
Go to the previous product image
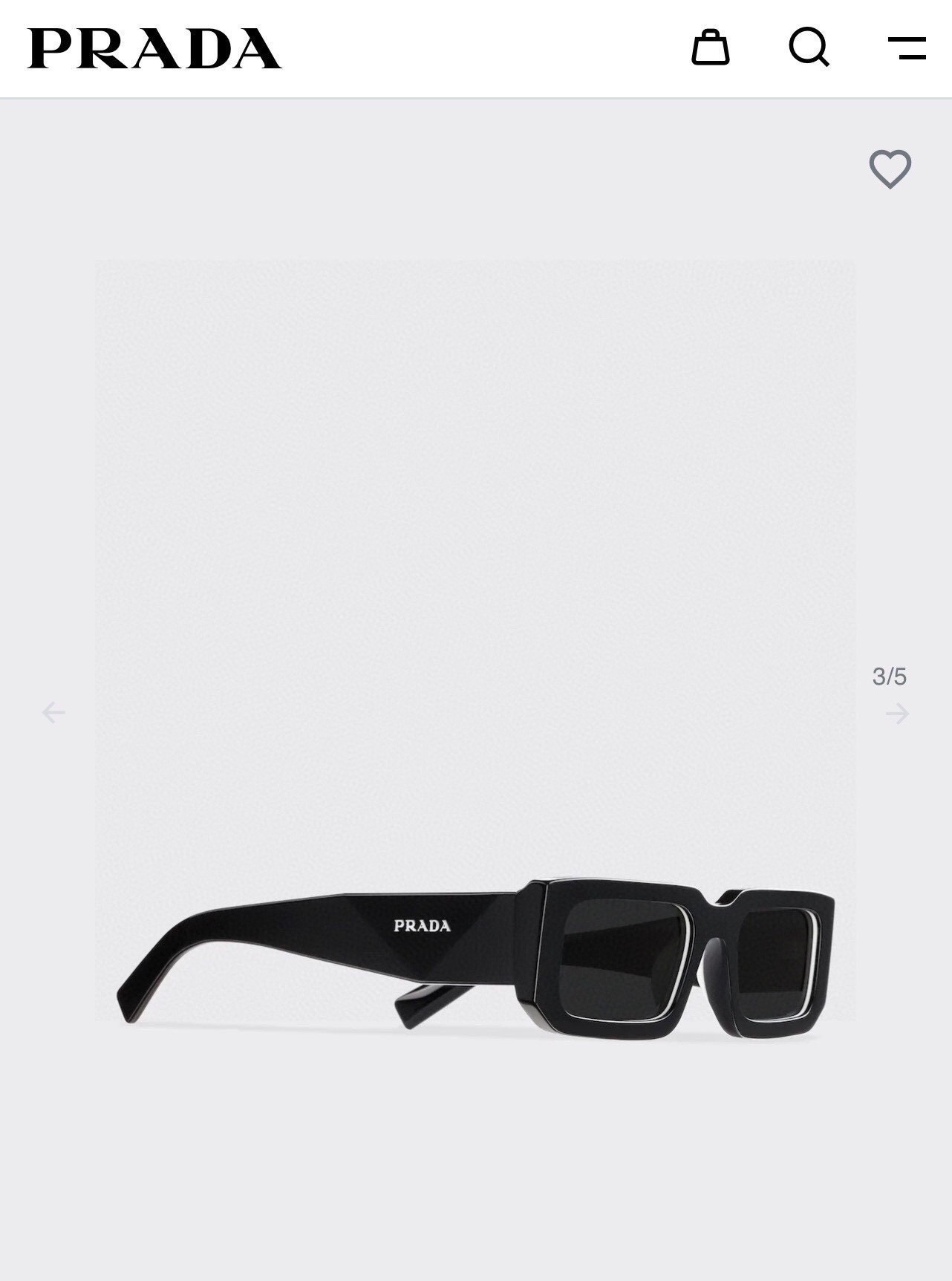(53, 713)
